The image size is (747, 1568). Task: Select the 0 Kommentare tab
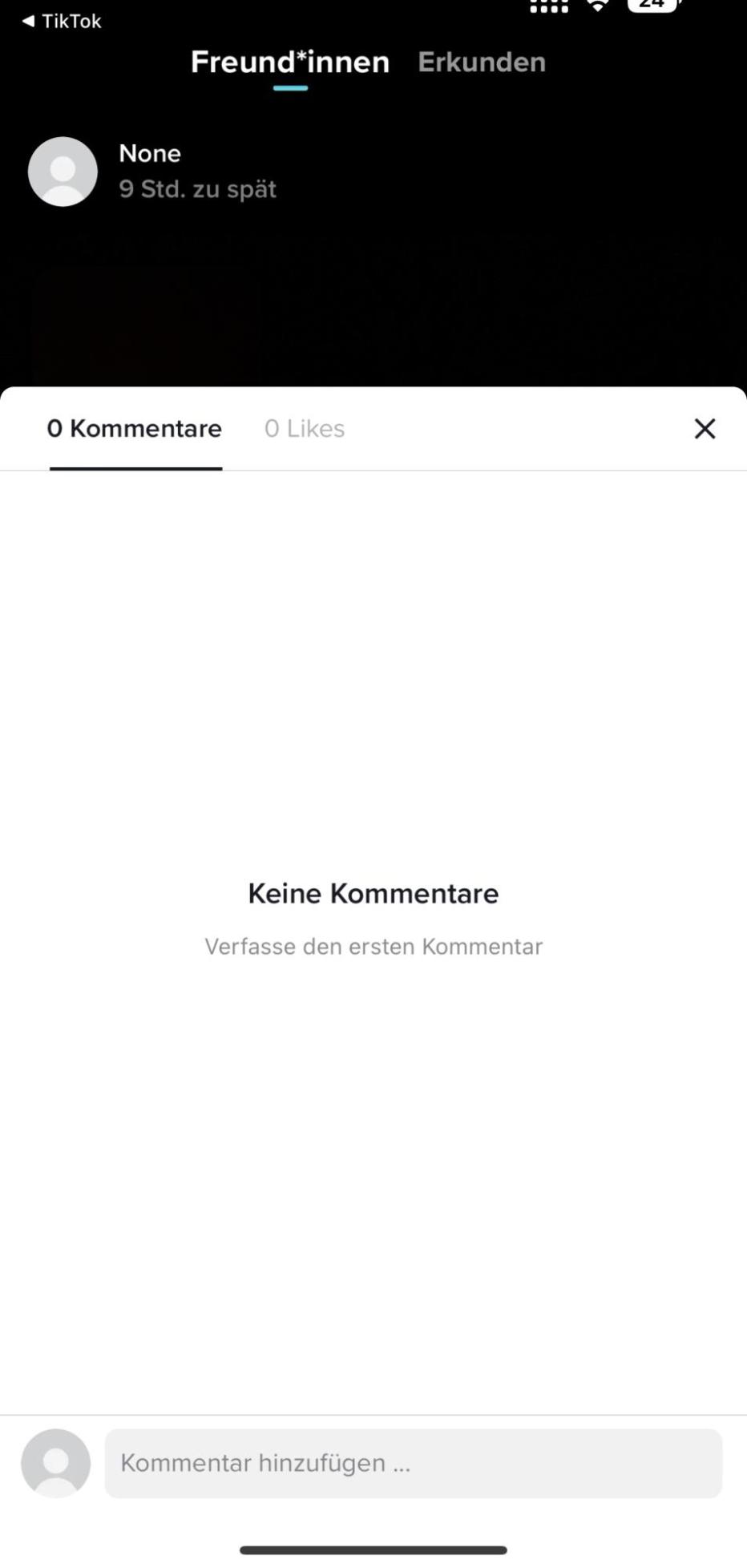coord(135,429)
